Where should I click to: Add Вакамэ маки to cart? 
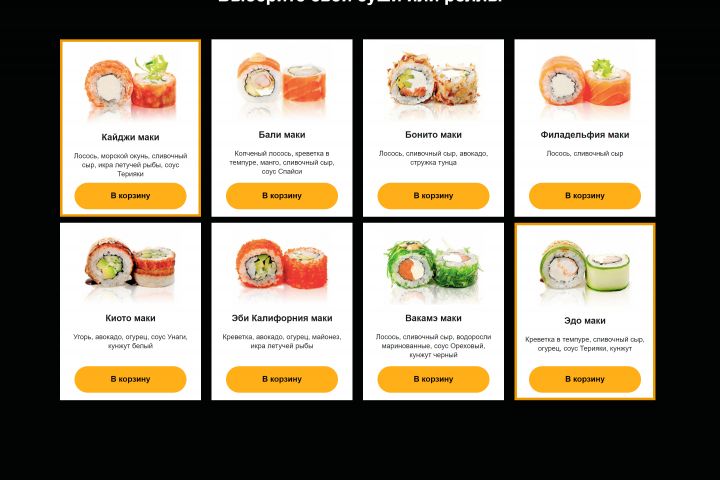433,379
